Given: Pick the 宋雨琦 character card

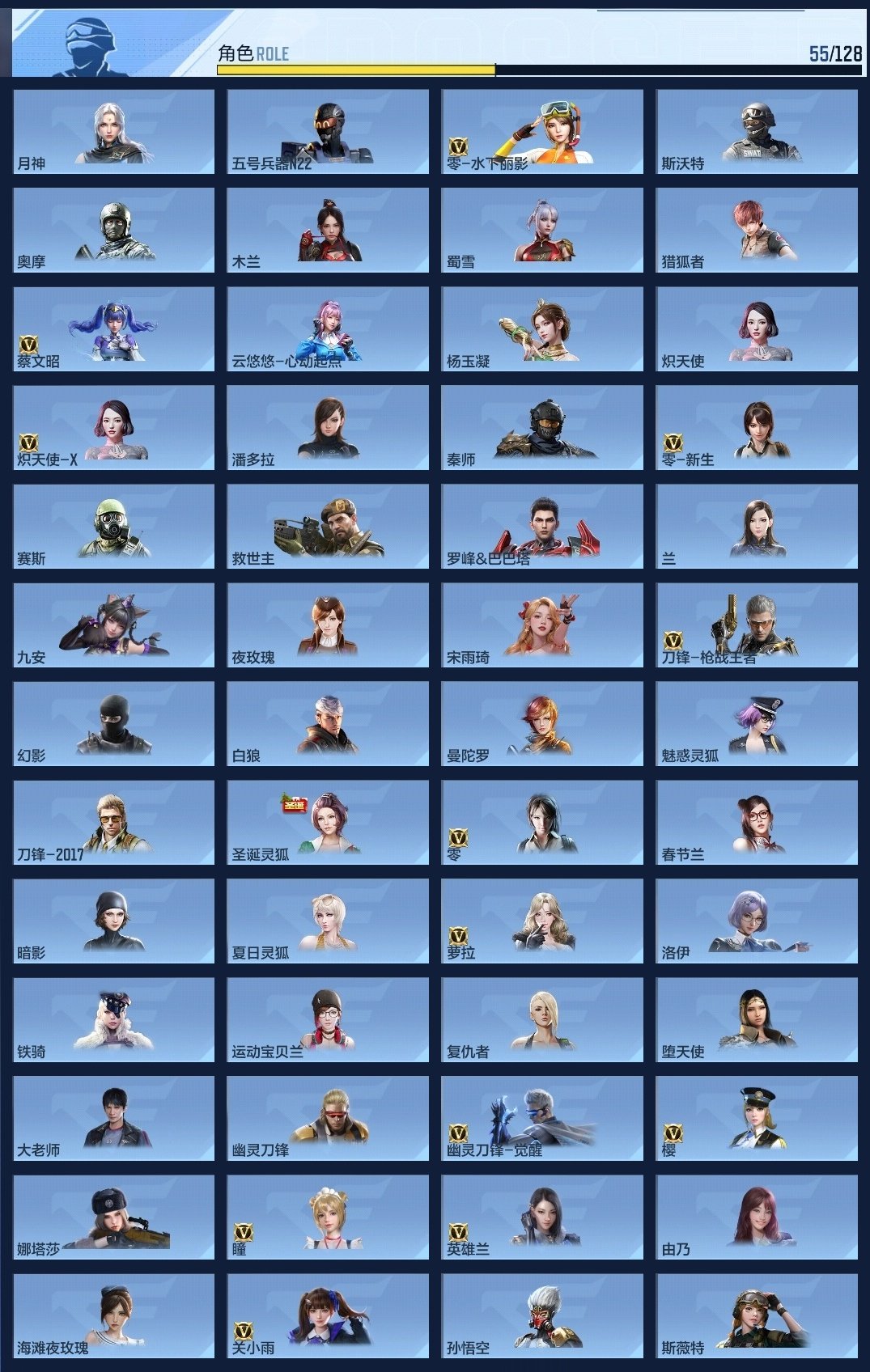Looking at the screenshot, I should tap(542, 625).
